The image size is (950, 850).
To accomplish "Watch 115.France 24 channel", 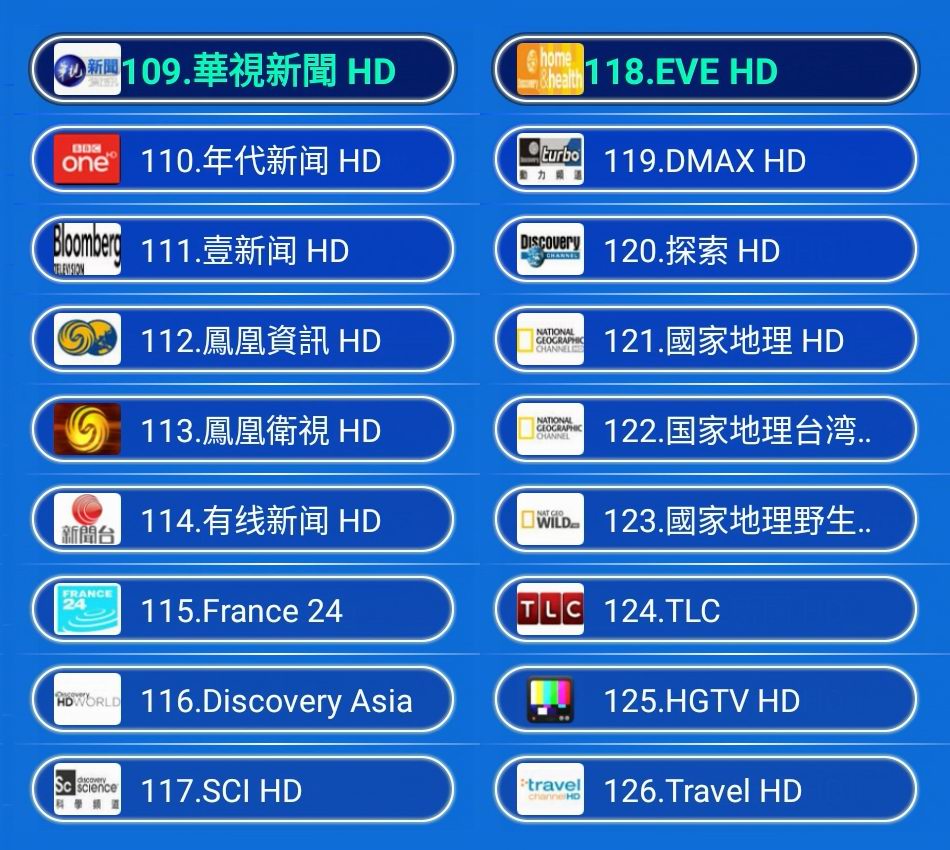I will pos(242,610).
